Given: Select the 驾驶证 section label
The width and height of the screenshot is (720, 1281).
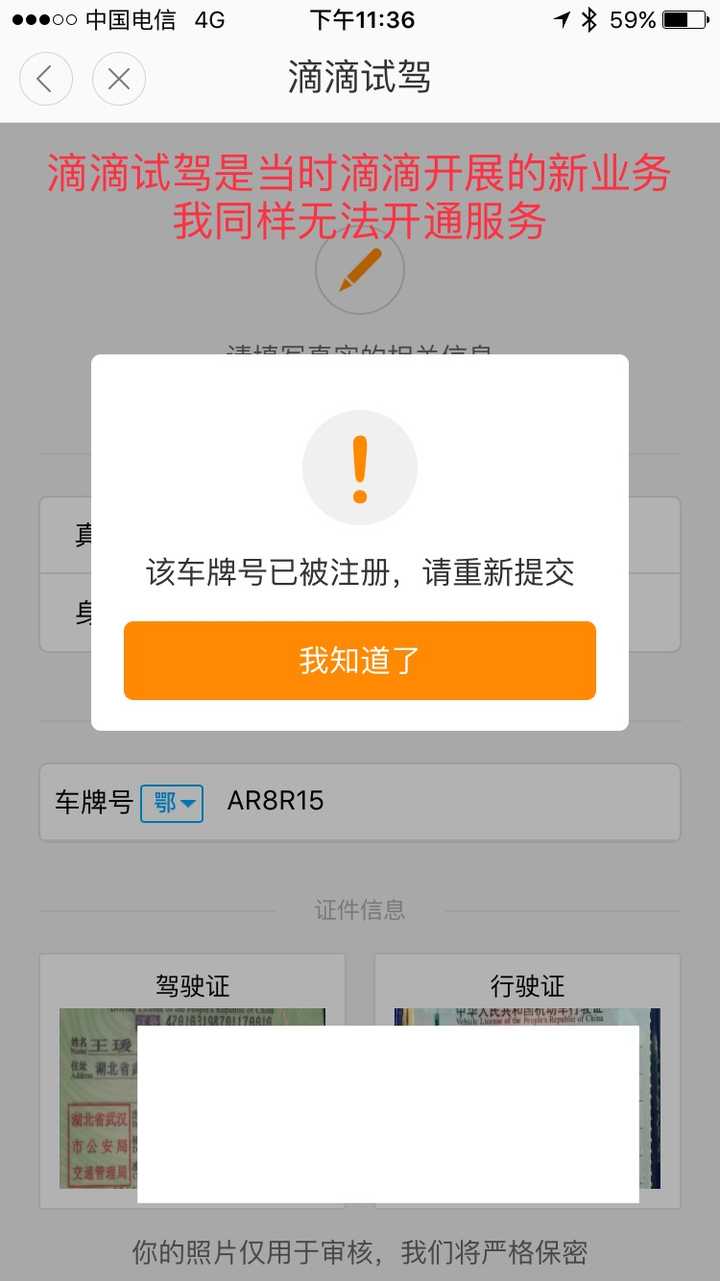Looking at the screenshot, I should pos(194,986).
